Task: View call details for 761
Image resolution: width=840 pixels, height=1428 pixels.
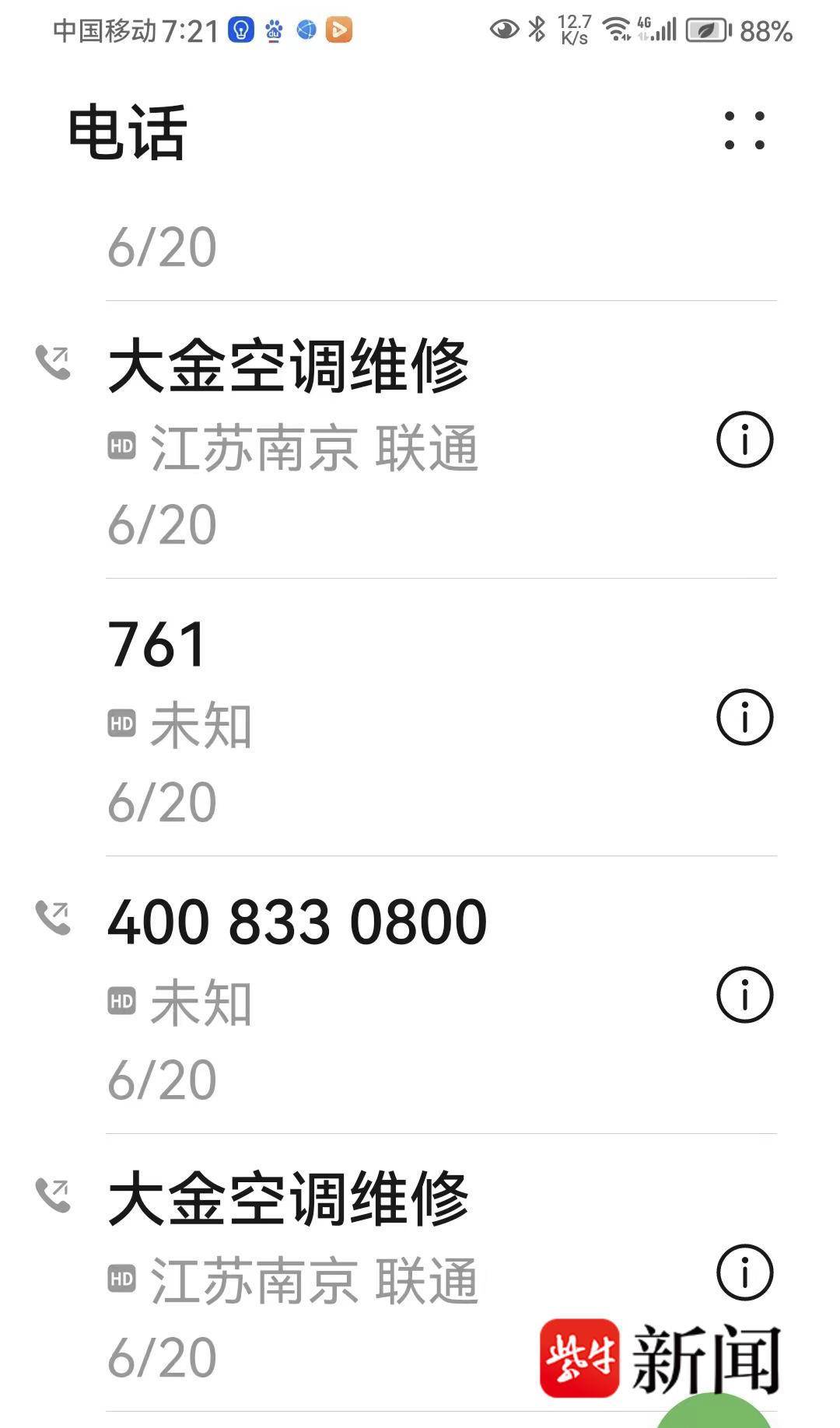Action: coord(744,717)
